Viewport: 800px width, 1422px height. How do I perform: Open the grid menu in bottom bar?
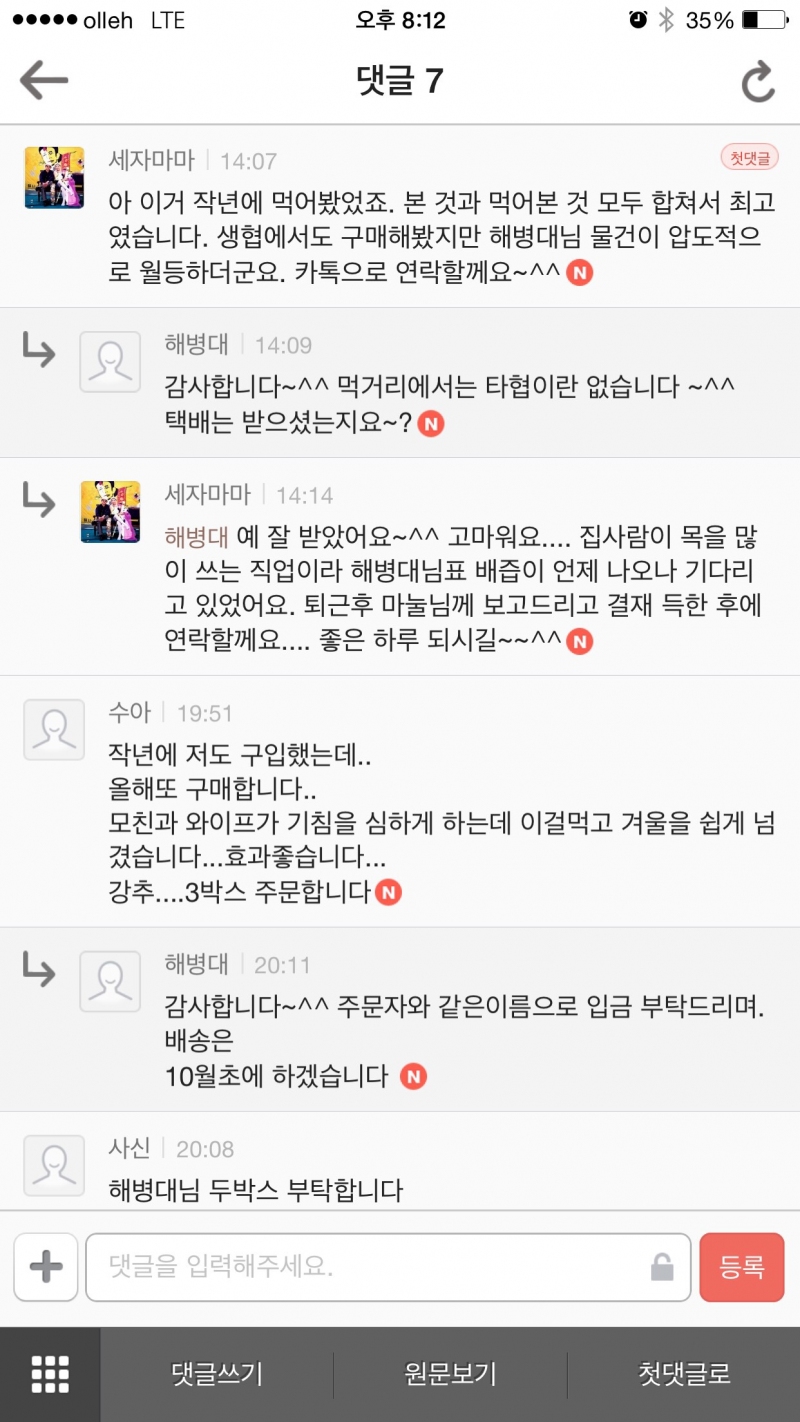click(50, 1374)
